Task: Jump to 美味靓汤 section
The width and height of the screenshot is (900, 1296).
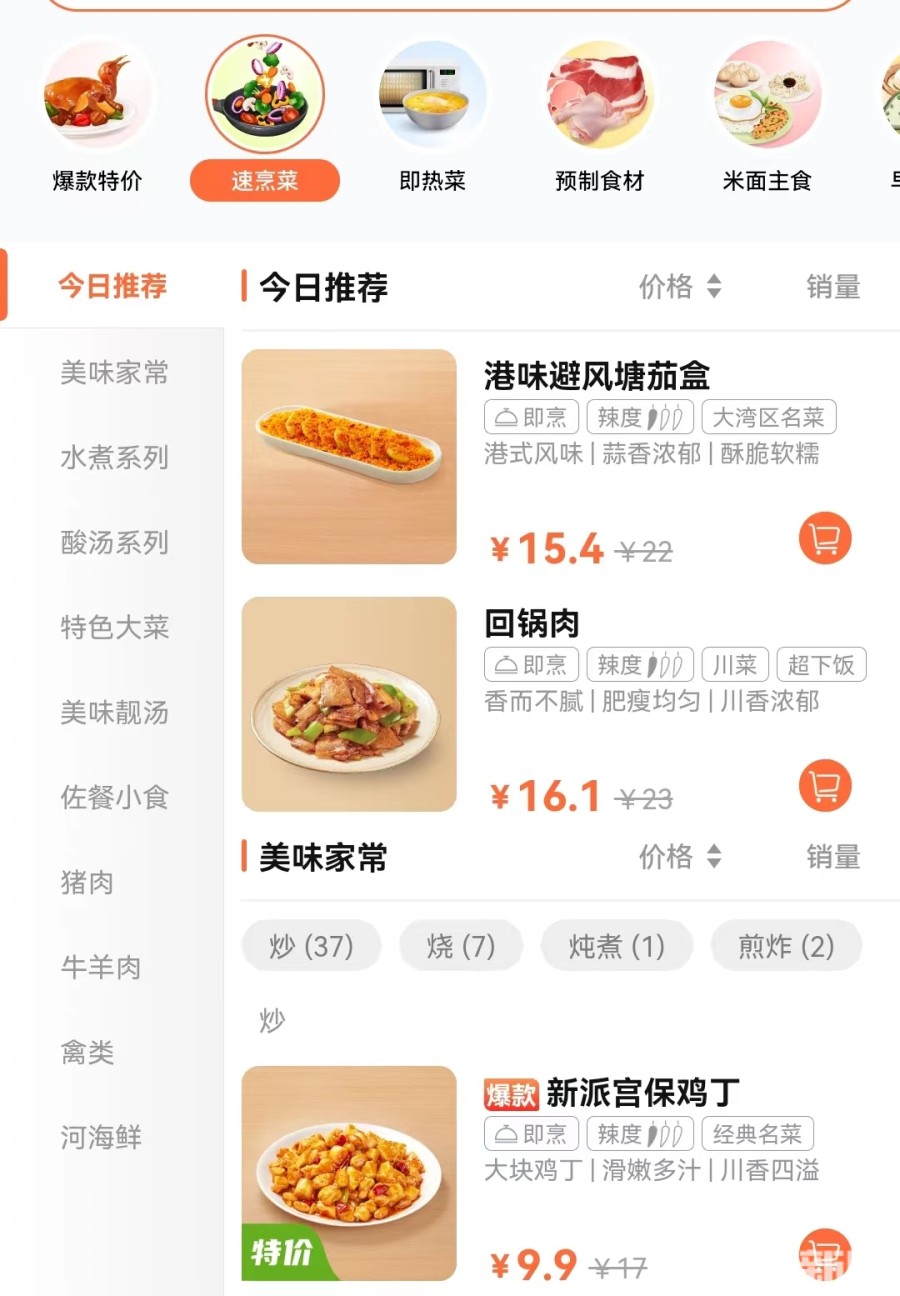Action: click(x=114, y=713)
